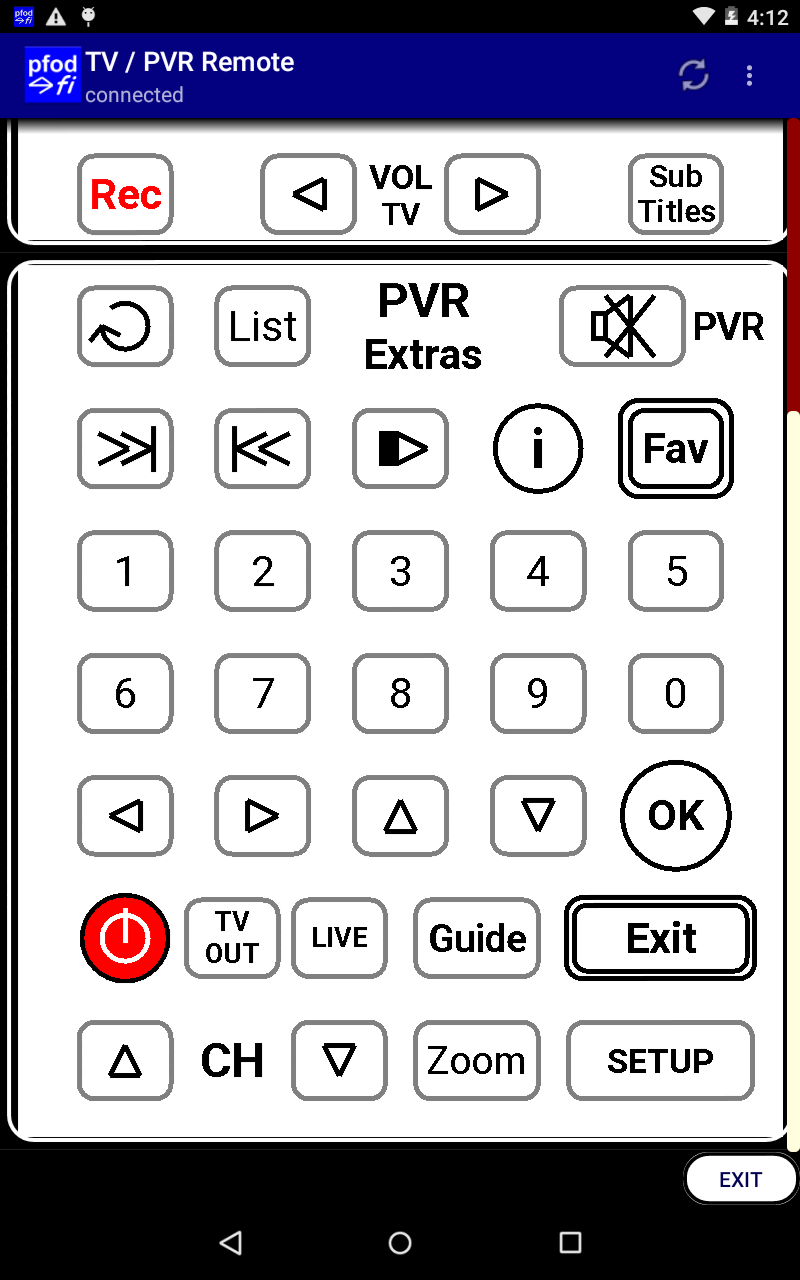Screen dimensions: 800x1280
Task: Toggle Sub Titles
Action: click(x=676, y=194)
